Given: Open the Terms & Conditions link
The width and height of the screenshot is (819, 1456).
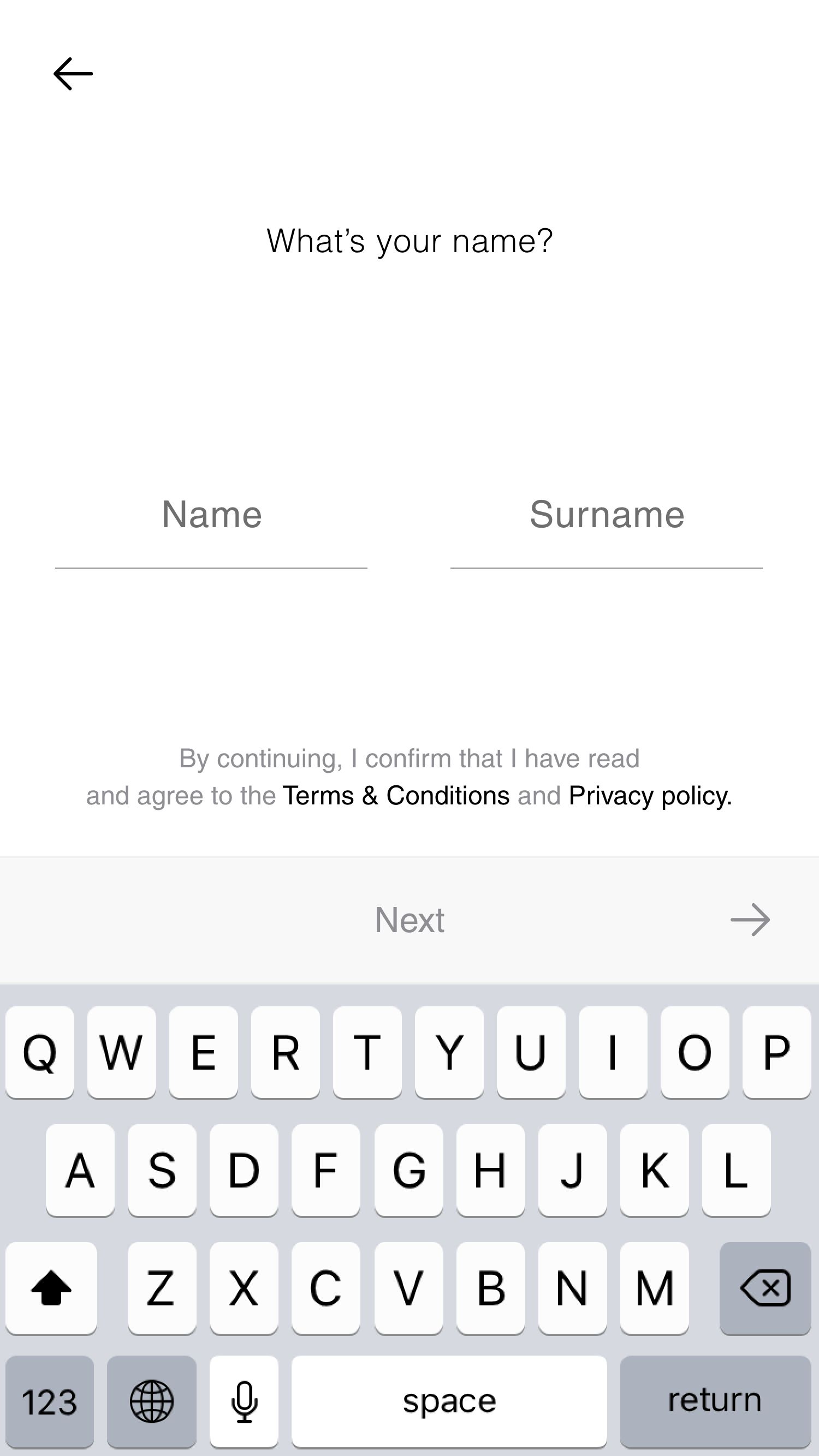Looking at the screenshot, I should [x=396, y=796].
